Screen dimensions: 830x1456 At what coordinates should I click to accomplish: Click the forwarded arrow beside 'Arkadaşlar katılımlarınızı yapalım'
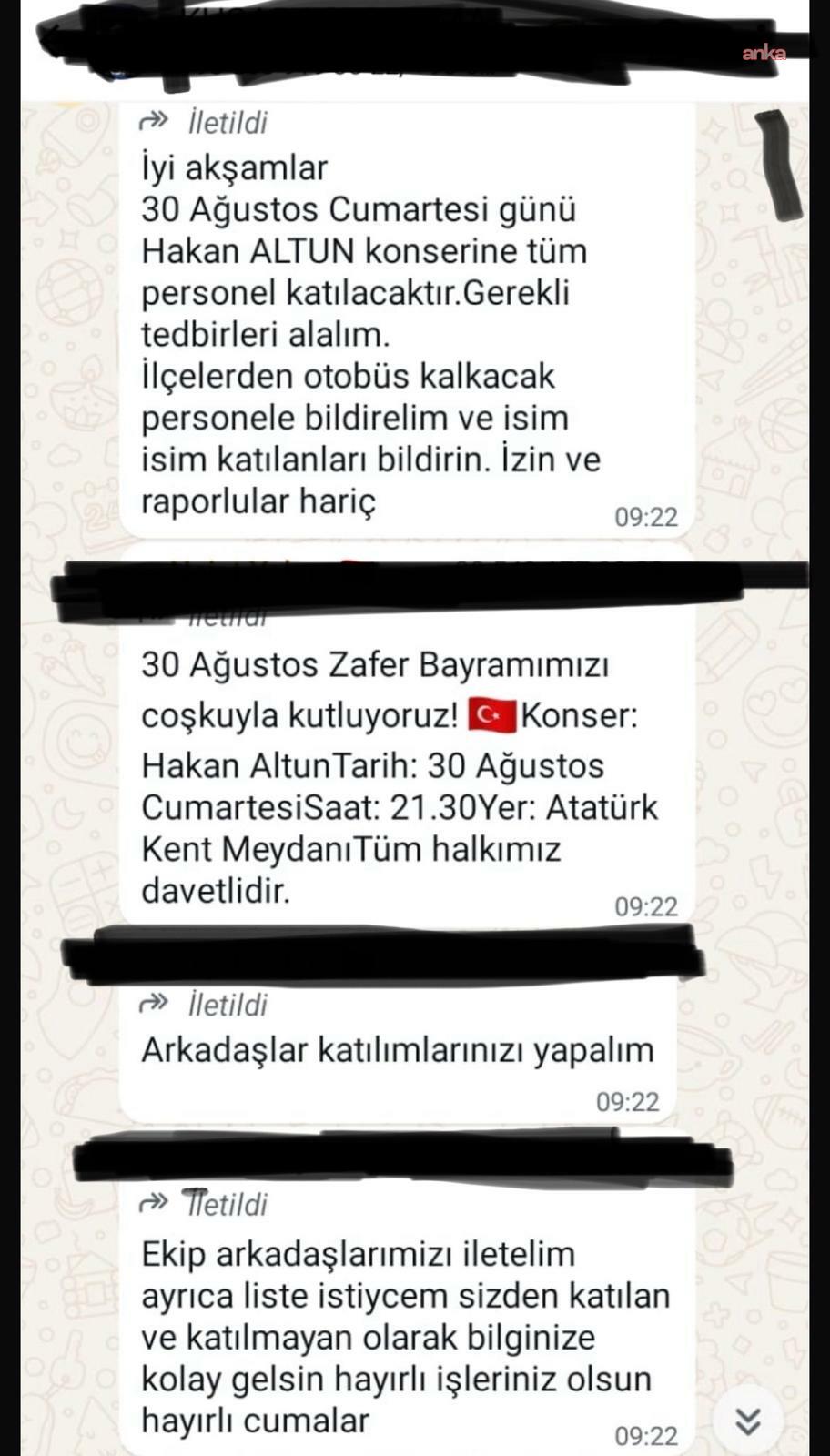(155, 1003)
